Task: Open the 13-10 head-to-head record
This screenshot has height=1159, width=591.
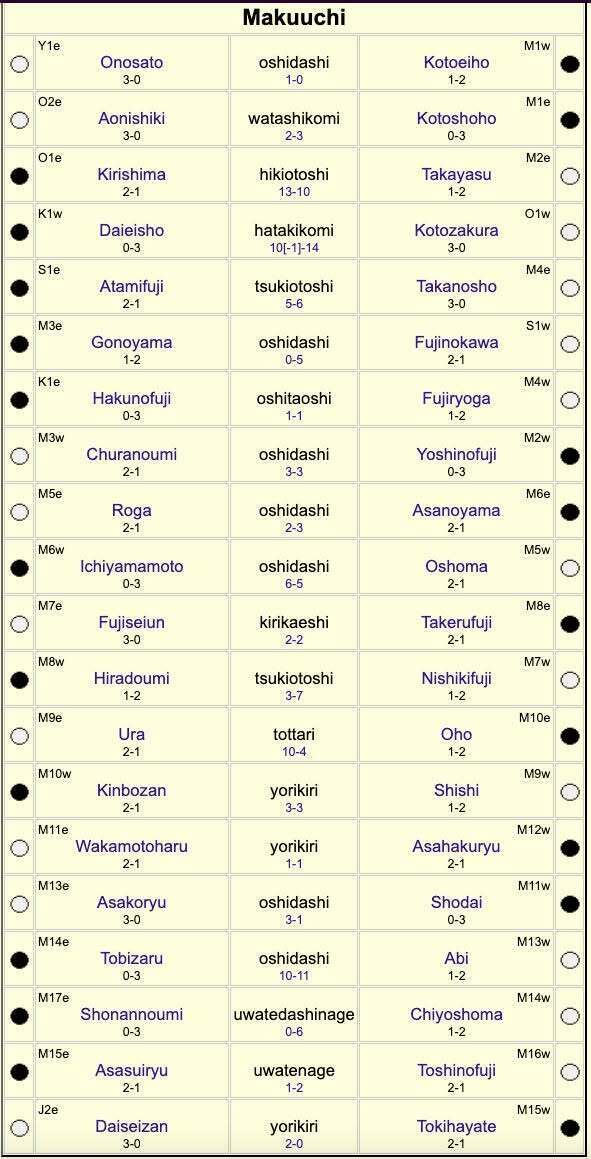Action: pyautogui.click(x=294, y=191)
